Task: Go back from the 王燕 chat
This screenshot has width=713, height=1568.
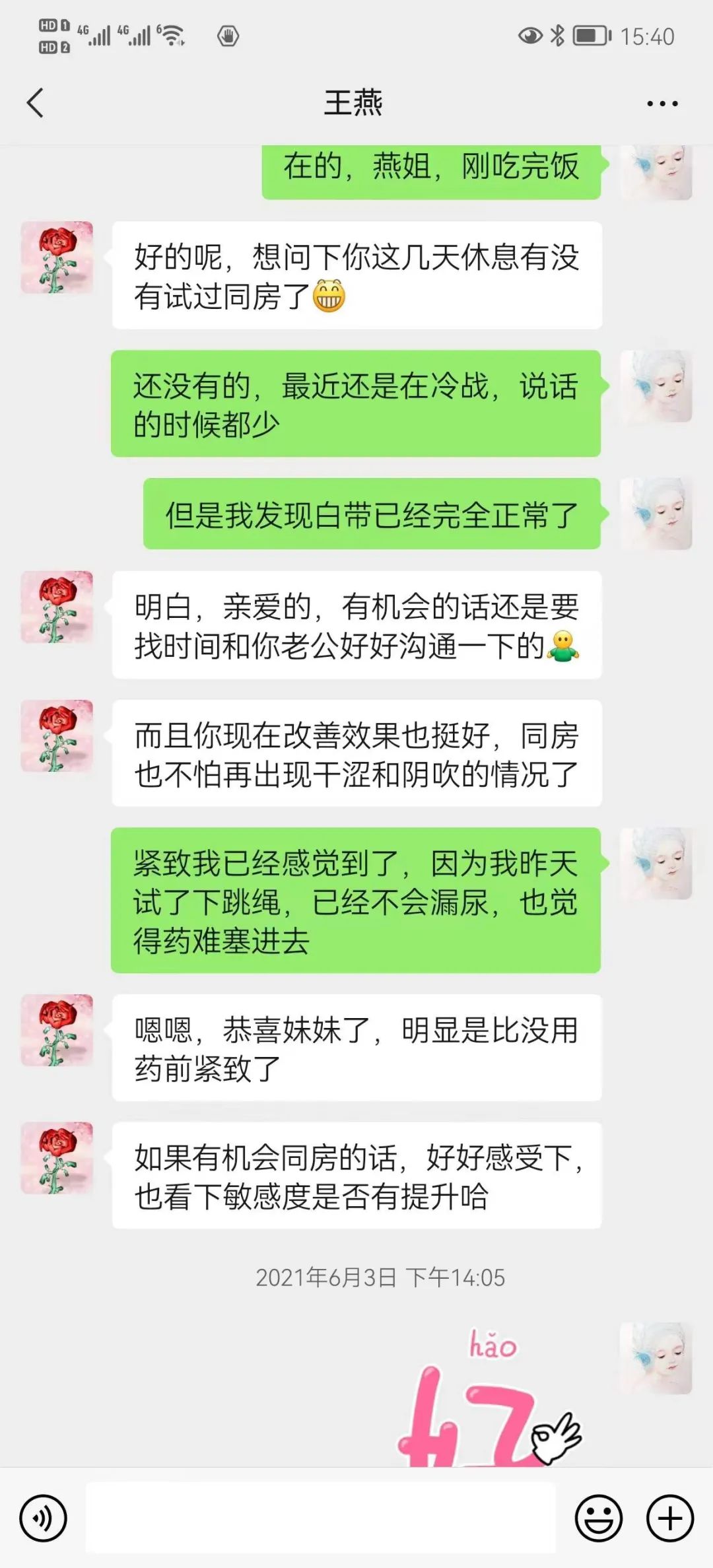Action: point(36,103)
